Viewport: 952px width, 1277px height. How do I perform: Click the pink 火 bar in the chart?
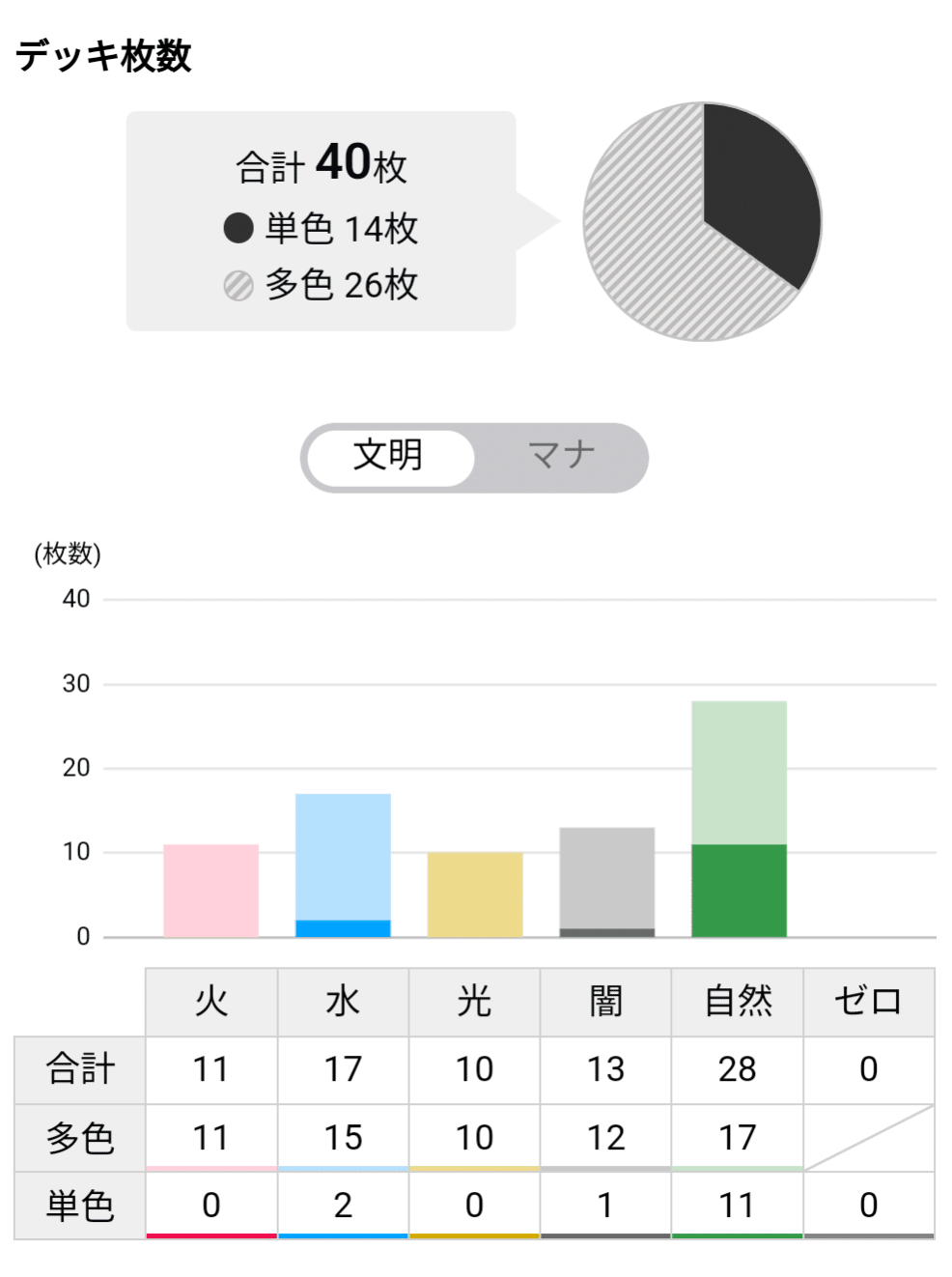coord(210,889)
